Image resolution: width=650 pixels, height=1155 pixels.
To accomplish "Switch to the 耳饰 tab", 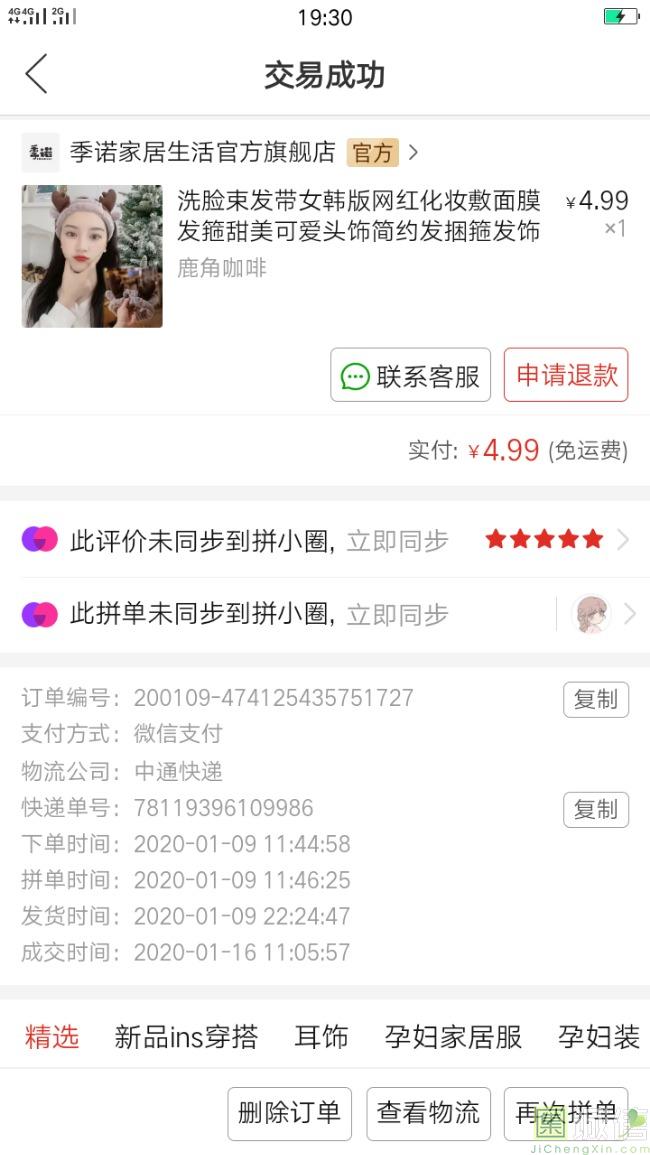I will point(321,1037).
